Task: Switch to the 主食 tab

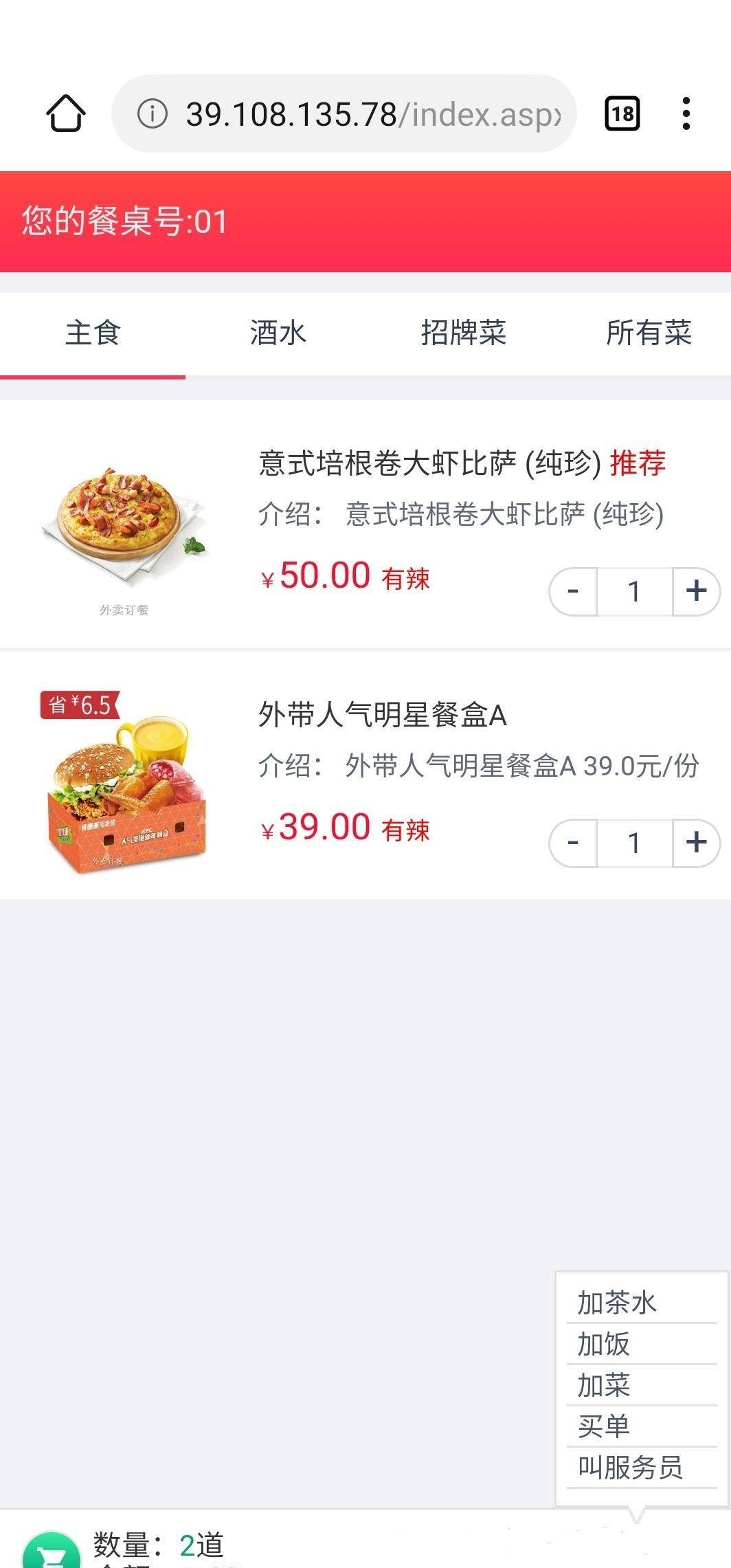Action: [x=93, y=333]
